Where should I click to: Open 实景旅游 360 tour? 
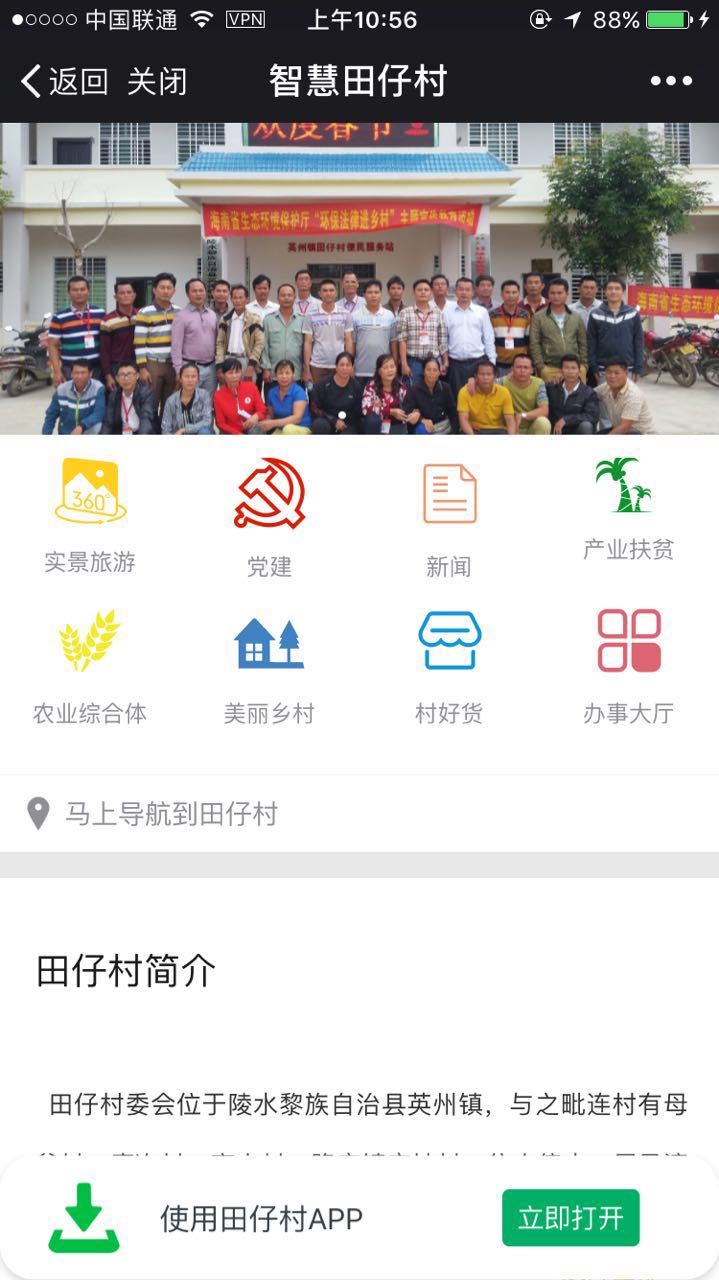pyautogui.click(x=90, y=515)
